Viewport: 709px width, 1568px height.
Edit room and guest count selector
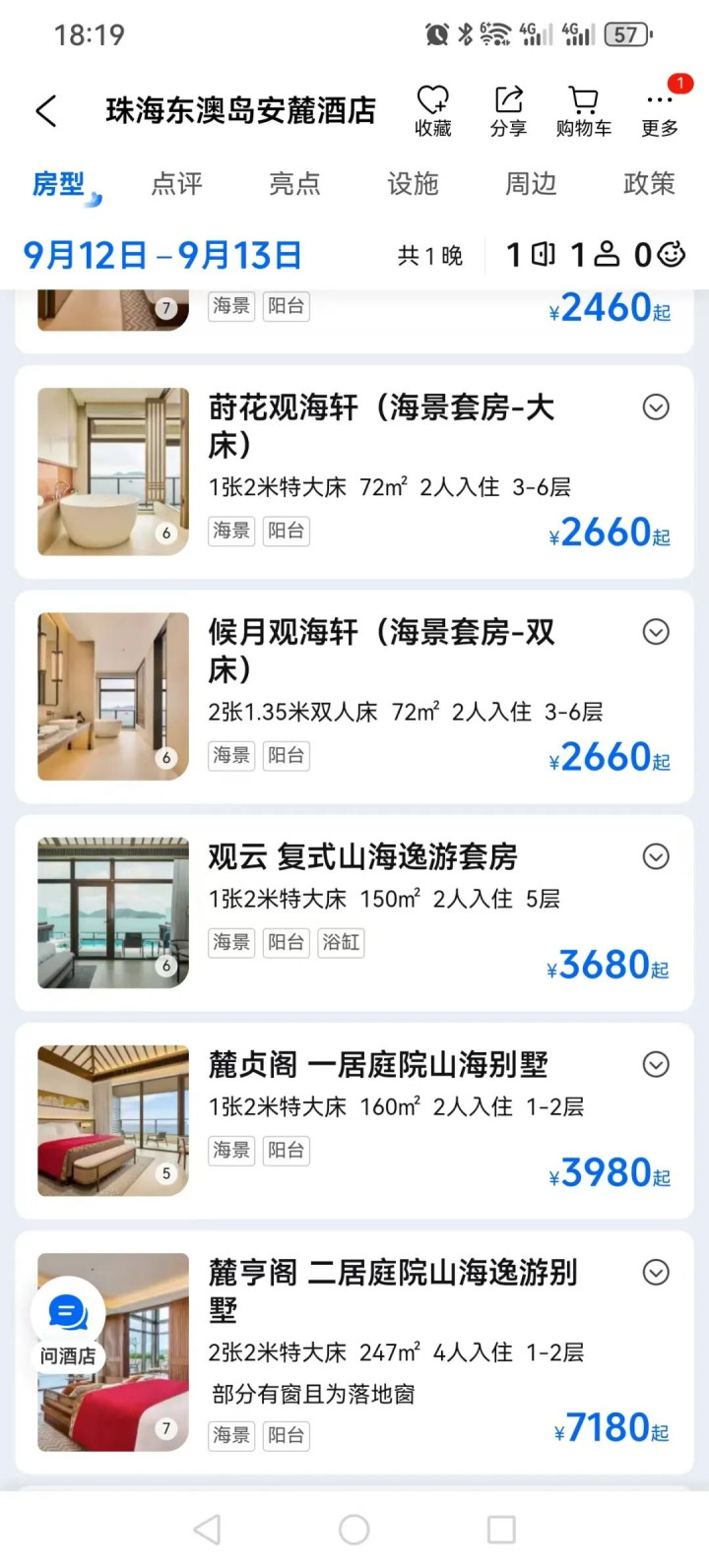coord(594,256)
